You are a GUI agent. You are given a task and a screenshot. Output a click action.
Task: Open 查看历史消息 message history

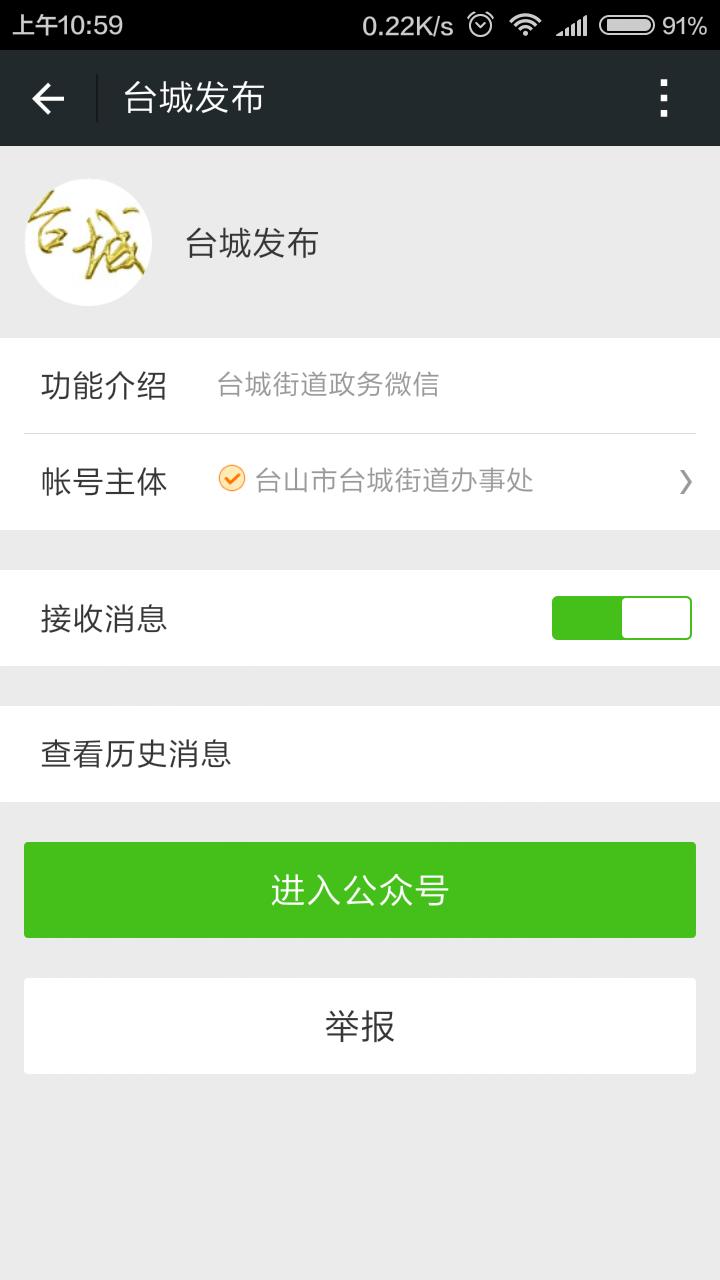click(360, 754)
